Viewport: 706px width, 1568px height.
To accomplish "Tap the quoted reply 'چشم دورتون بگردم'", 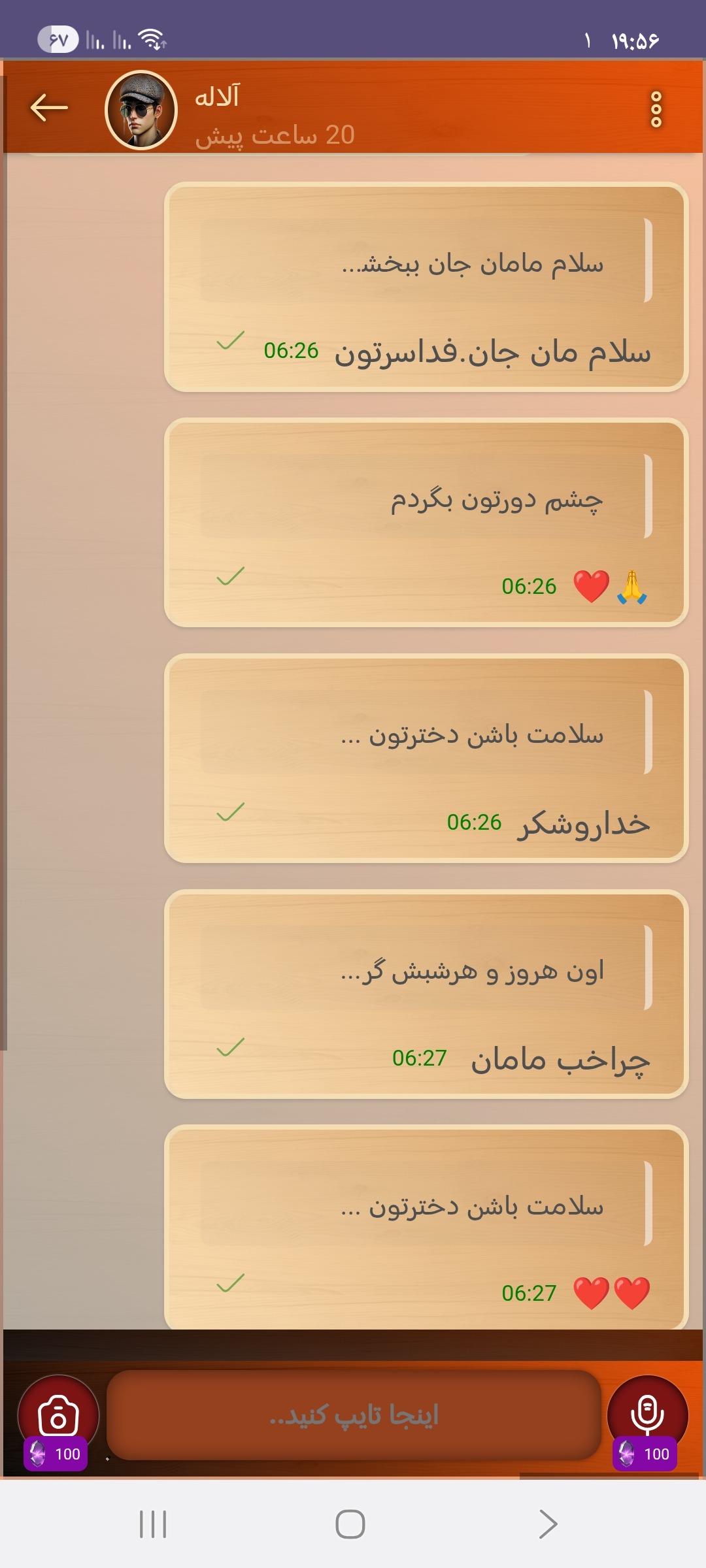I will click(x=426, y=497).
